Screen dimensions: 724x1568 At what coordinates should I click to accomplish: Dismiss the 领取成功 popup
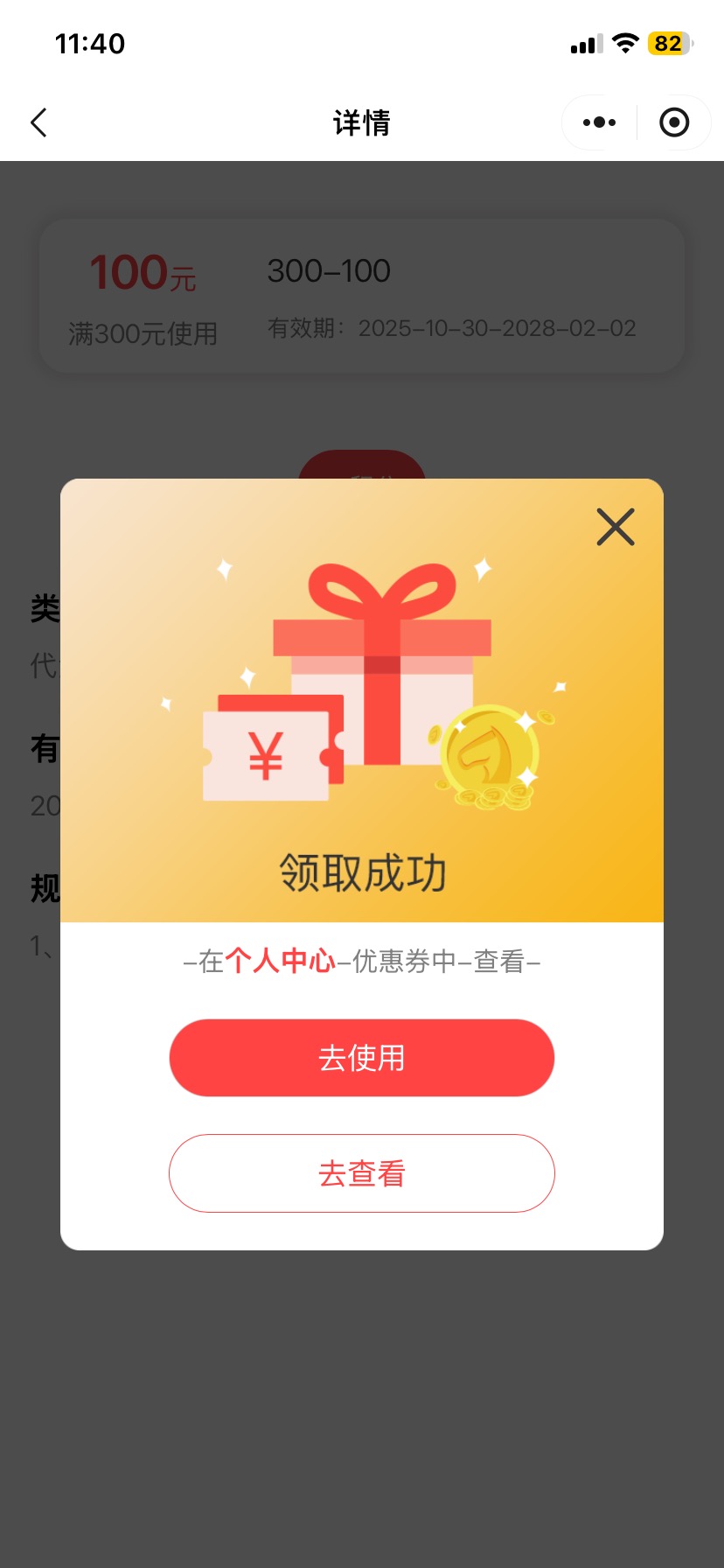[x=616, y=527]
